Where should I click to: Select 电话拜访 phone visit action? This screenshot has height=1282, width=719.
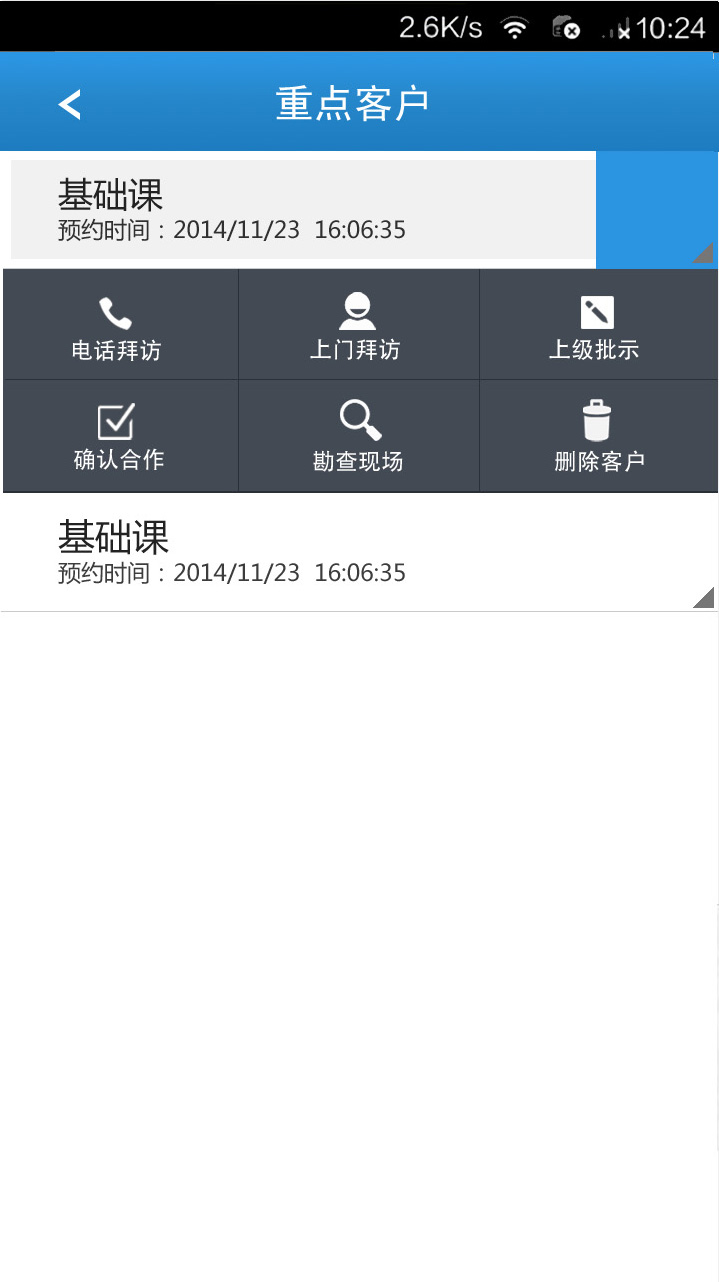tap(117, 327)
